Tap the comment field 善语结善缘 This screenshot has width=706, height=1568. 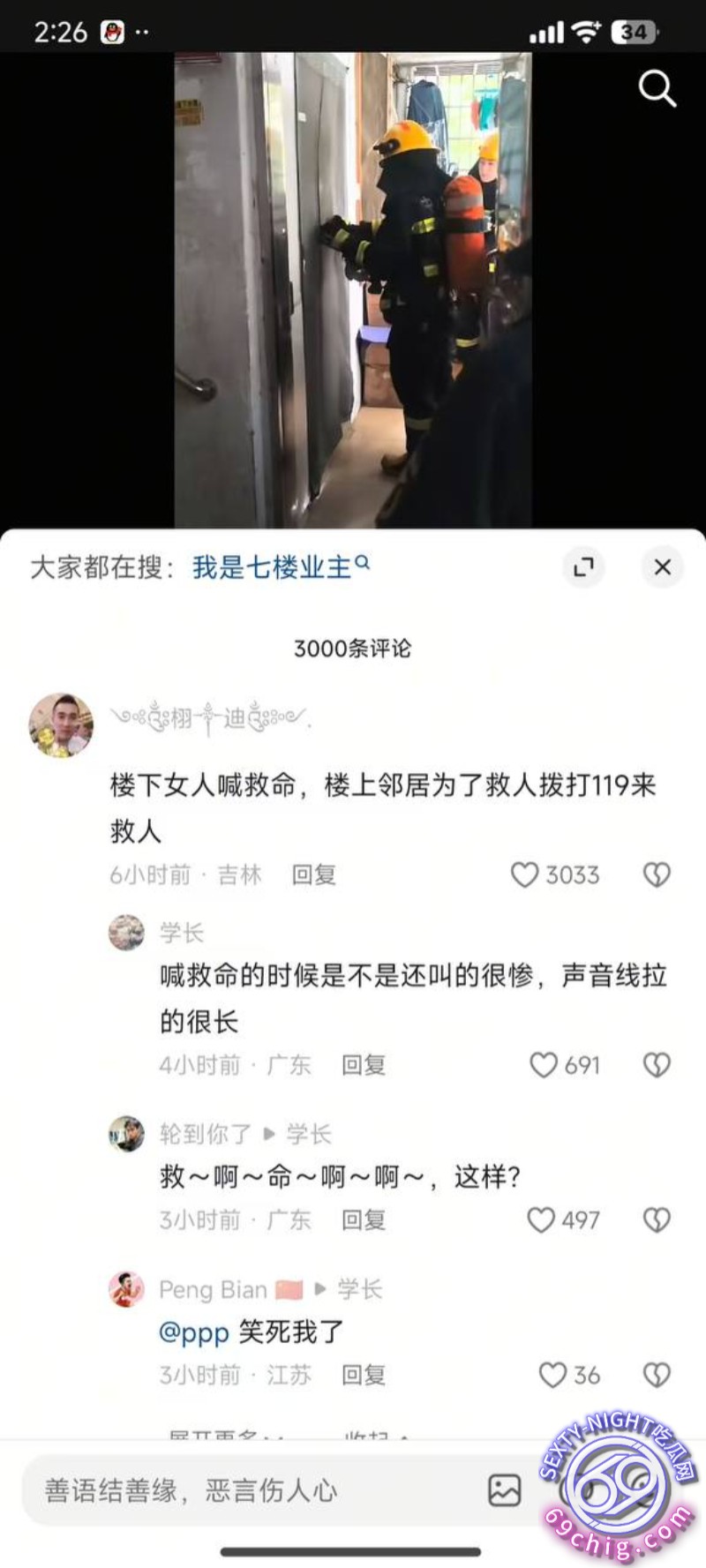(247, 1490)
